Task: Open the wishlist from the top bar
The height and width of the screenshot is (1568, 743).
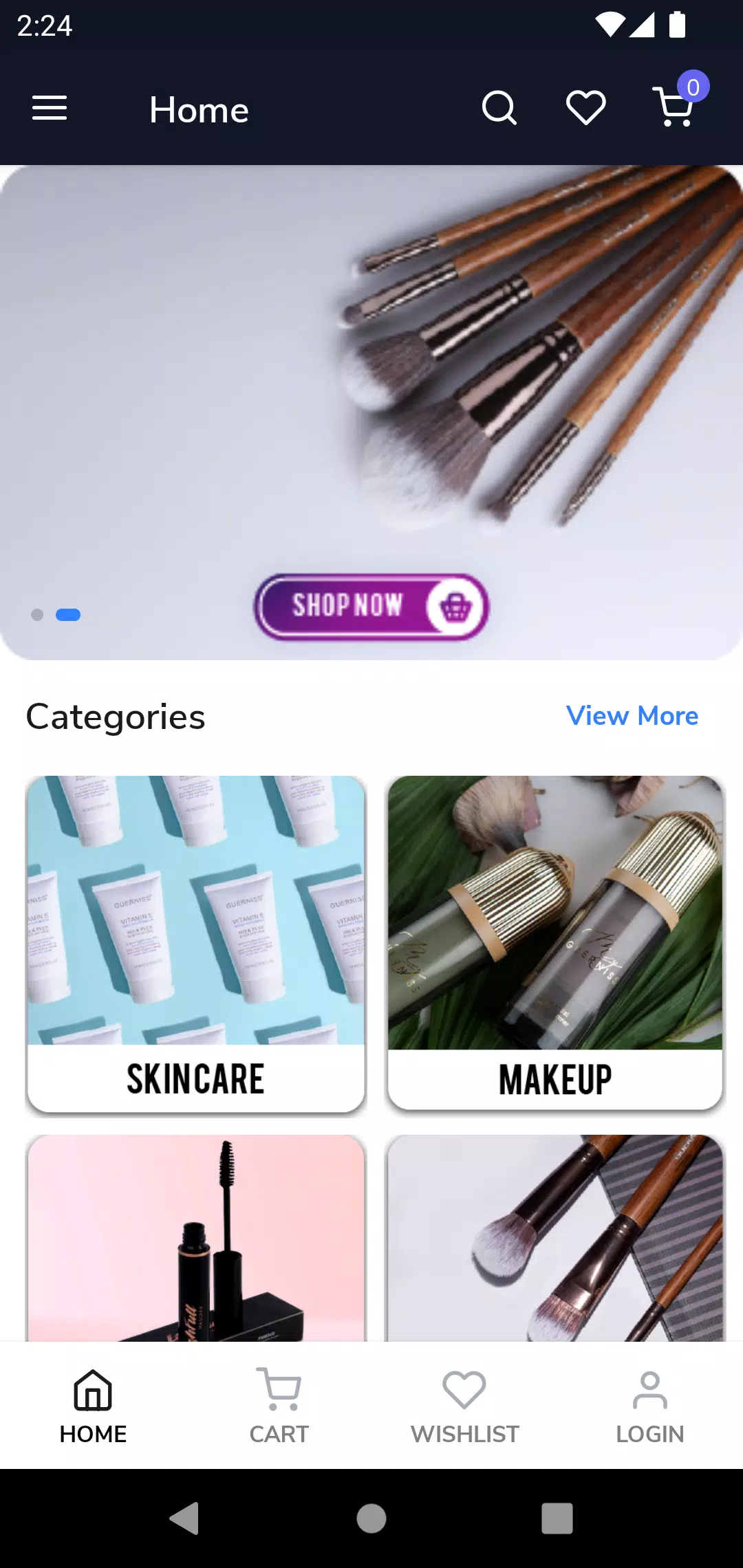Action: (585, 108)
